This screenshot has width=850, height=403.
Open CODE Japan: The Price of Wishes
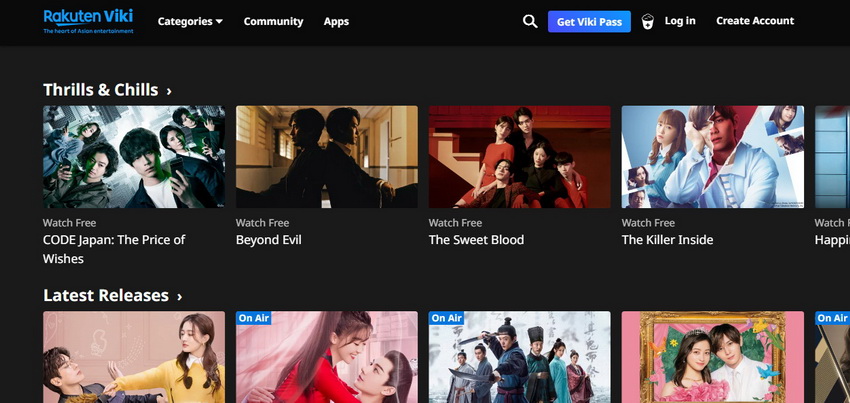point(133,157)
